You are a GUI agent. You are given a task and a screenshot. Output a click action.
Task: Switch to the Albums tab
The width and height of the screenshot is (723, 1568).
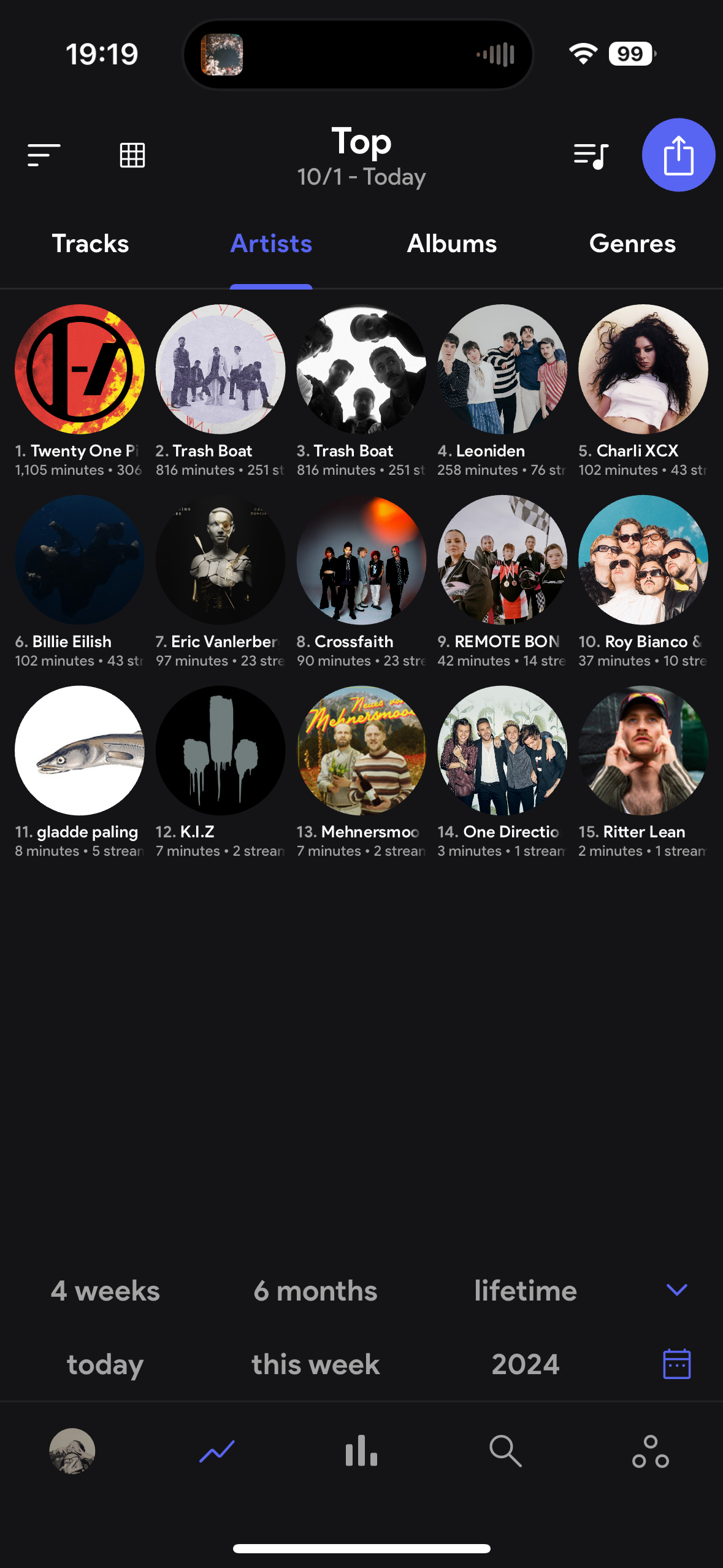(x=452, y=244)
